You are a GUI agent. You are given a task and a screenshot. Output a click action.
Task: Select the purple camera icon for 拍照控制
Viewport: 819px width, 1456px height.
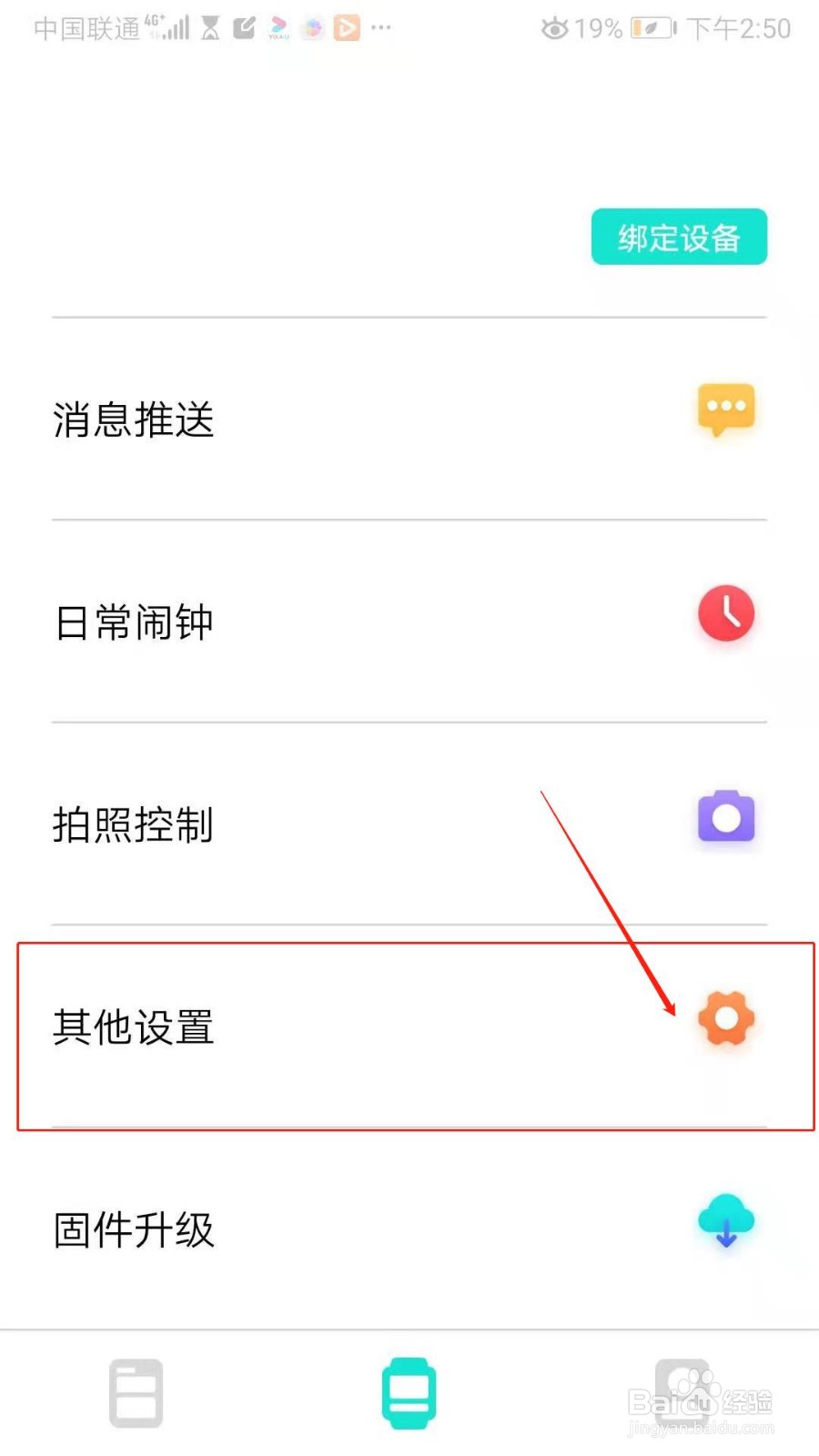click(x=725, y=817)
